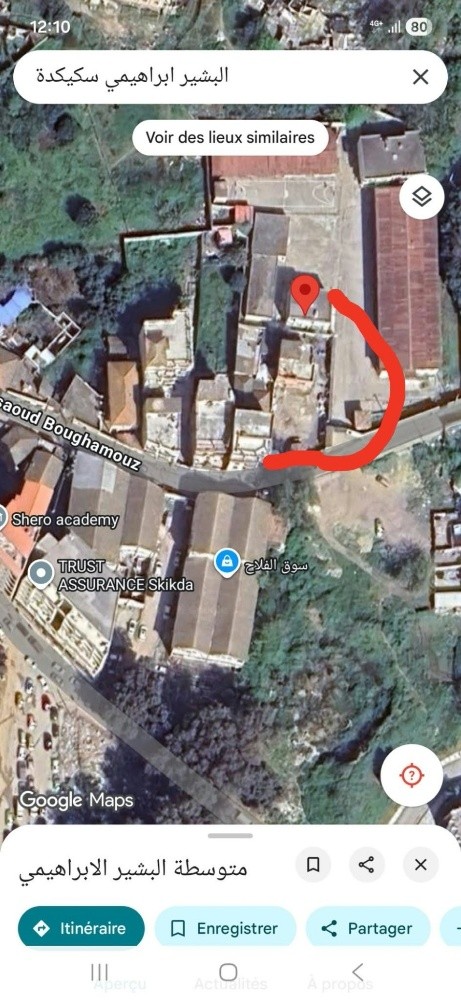461x1000 pixels.
Task: Clear the search query with X
Action: point(420,77)
